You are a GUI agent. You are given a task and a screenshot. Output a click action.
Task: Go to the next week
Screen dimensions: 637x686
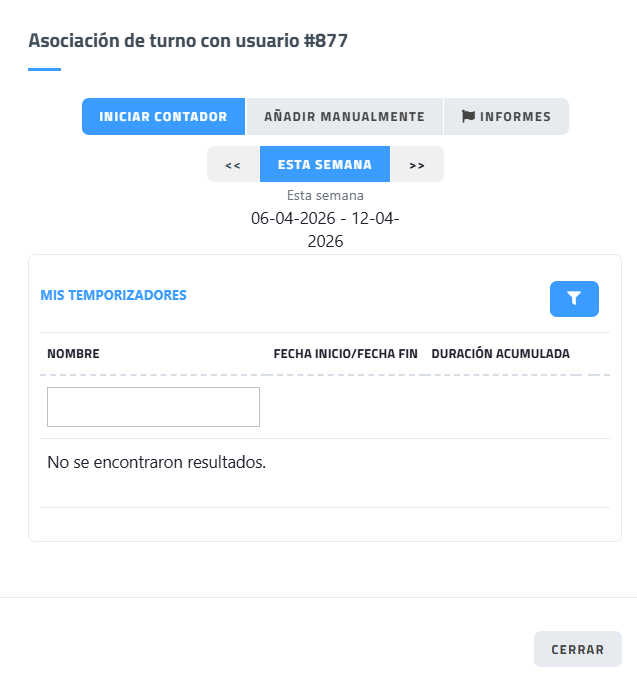click(x=417, y=165)
